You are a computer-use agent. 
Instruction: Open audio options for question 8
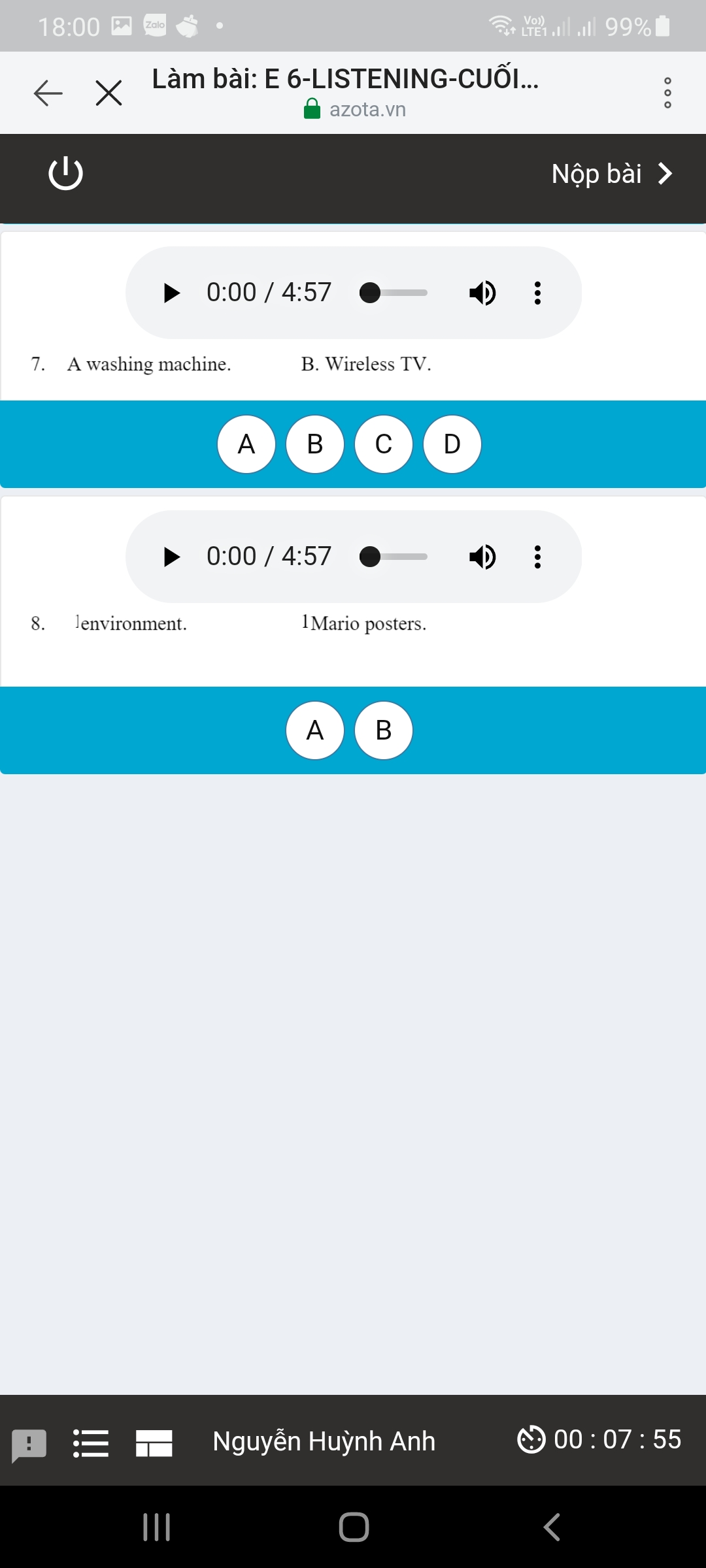pos(537,557)
